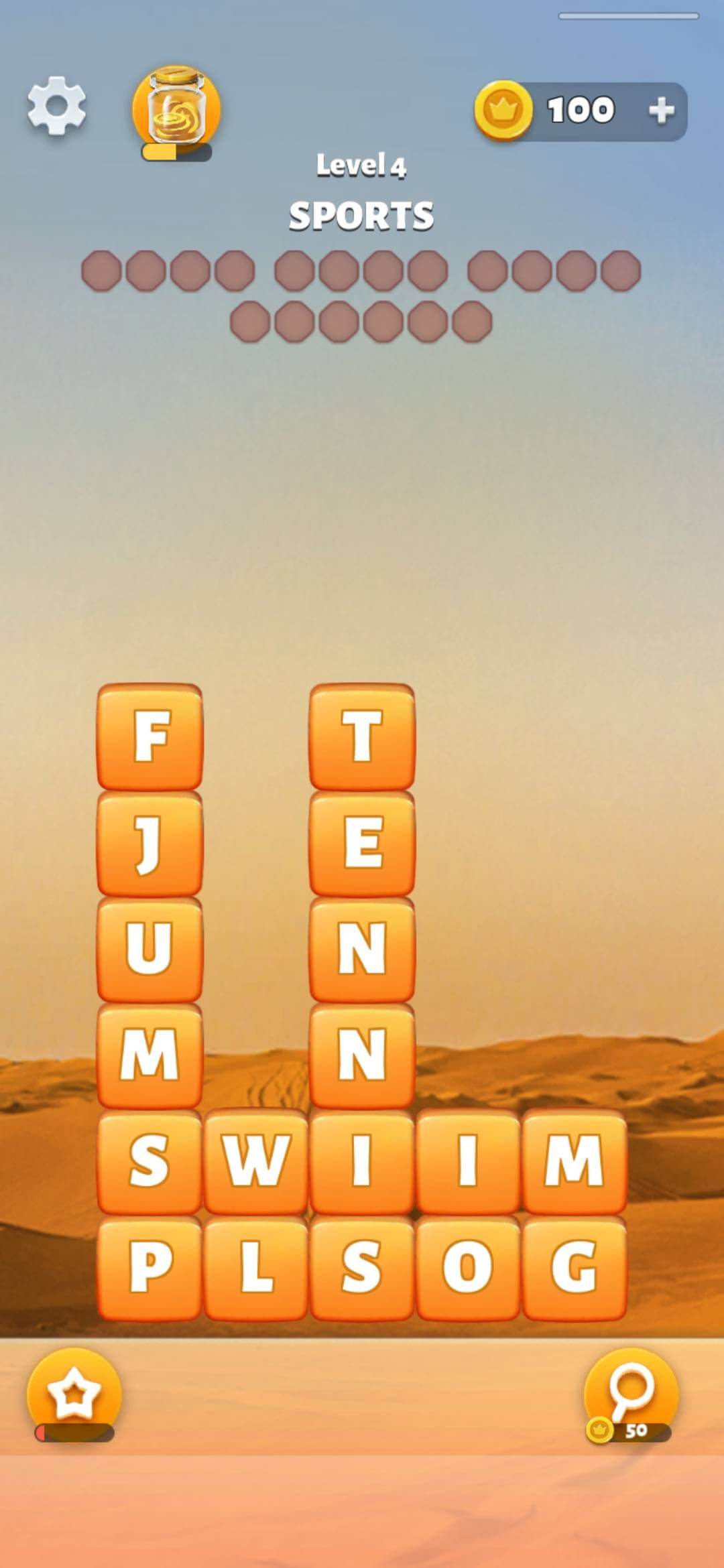
Task: Add more coins with plus button
Action: (x=661, y=111)
